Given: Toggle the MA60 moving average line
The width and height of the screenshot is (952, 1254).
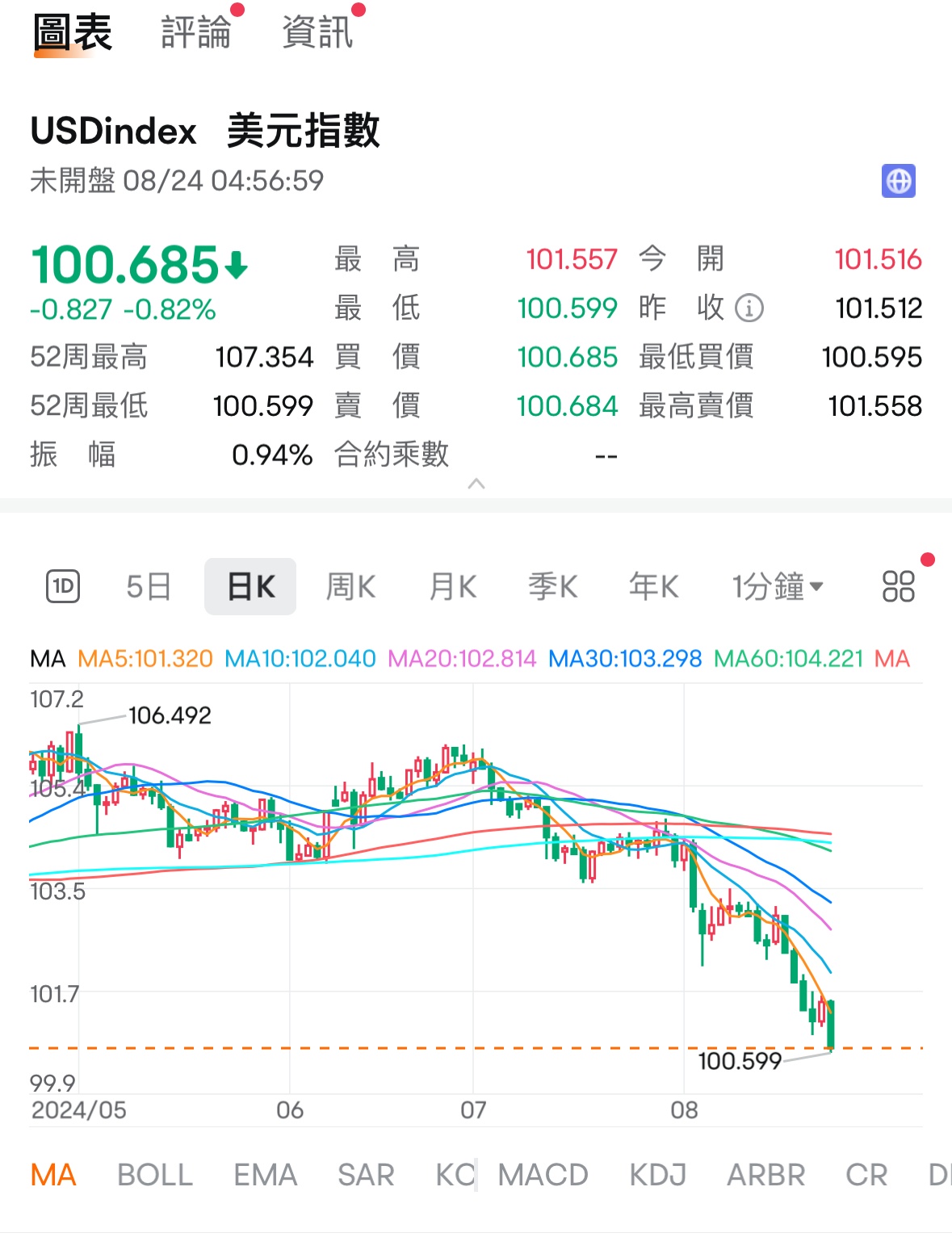Looking at the screenshot, I should (791, 659).
